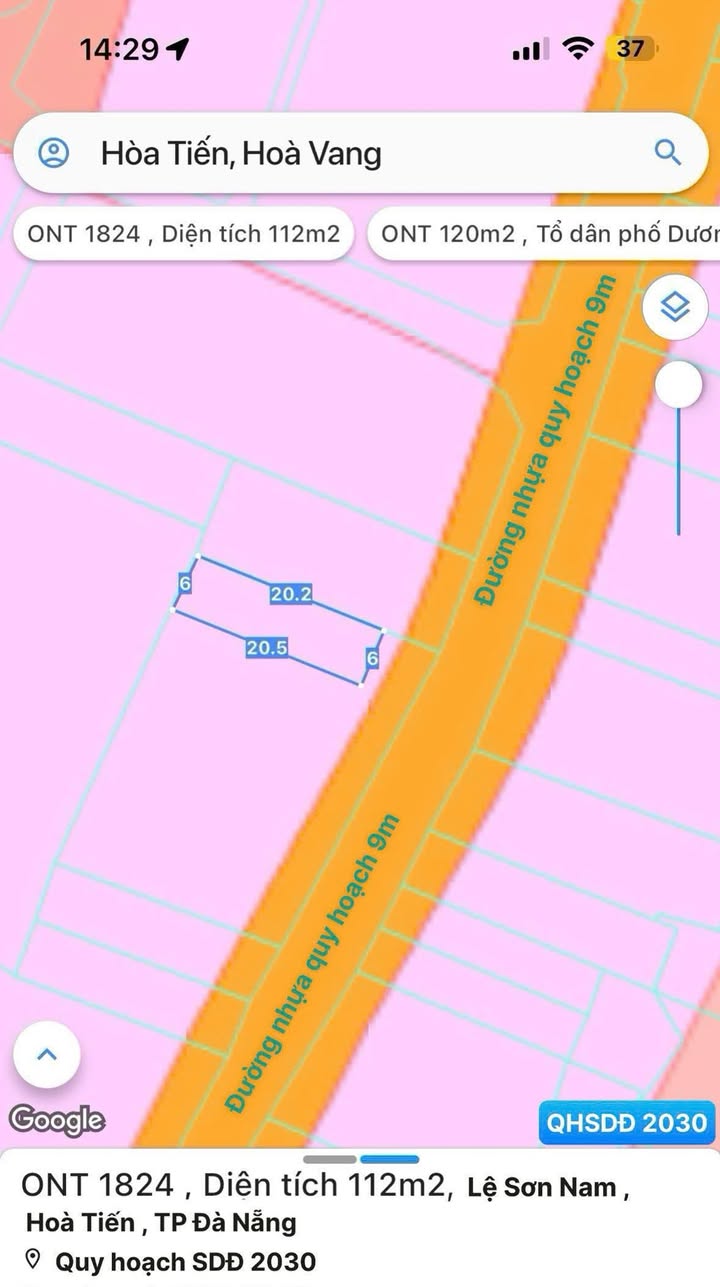Tap the opacity slider handle
The image size is (720, 1287).
tap(679, 384)
